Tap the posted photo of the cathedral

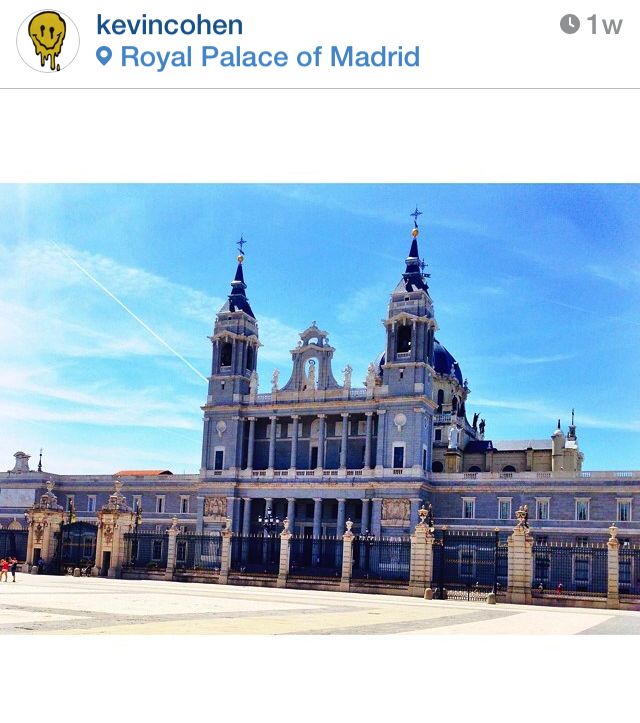point(320,408)
